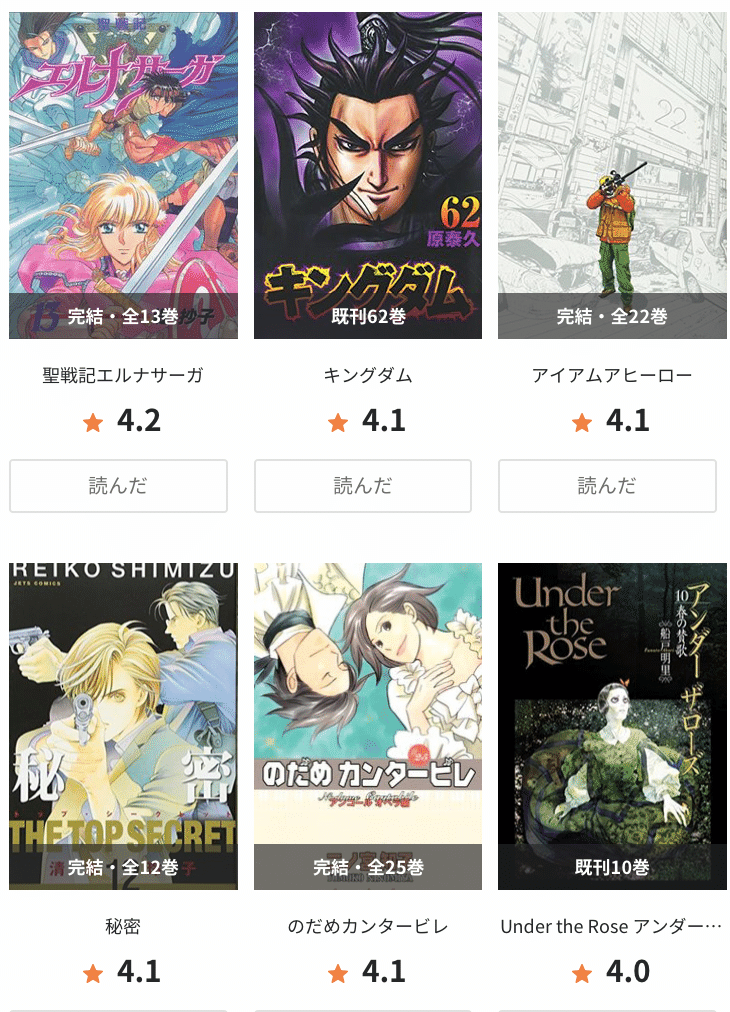Open the のだめカンタービレ title link

[x=365, y=927]
